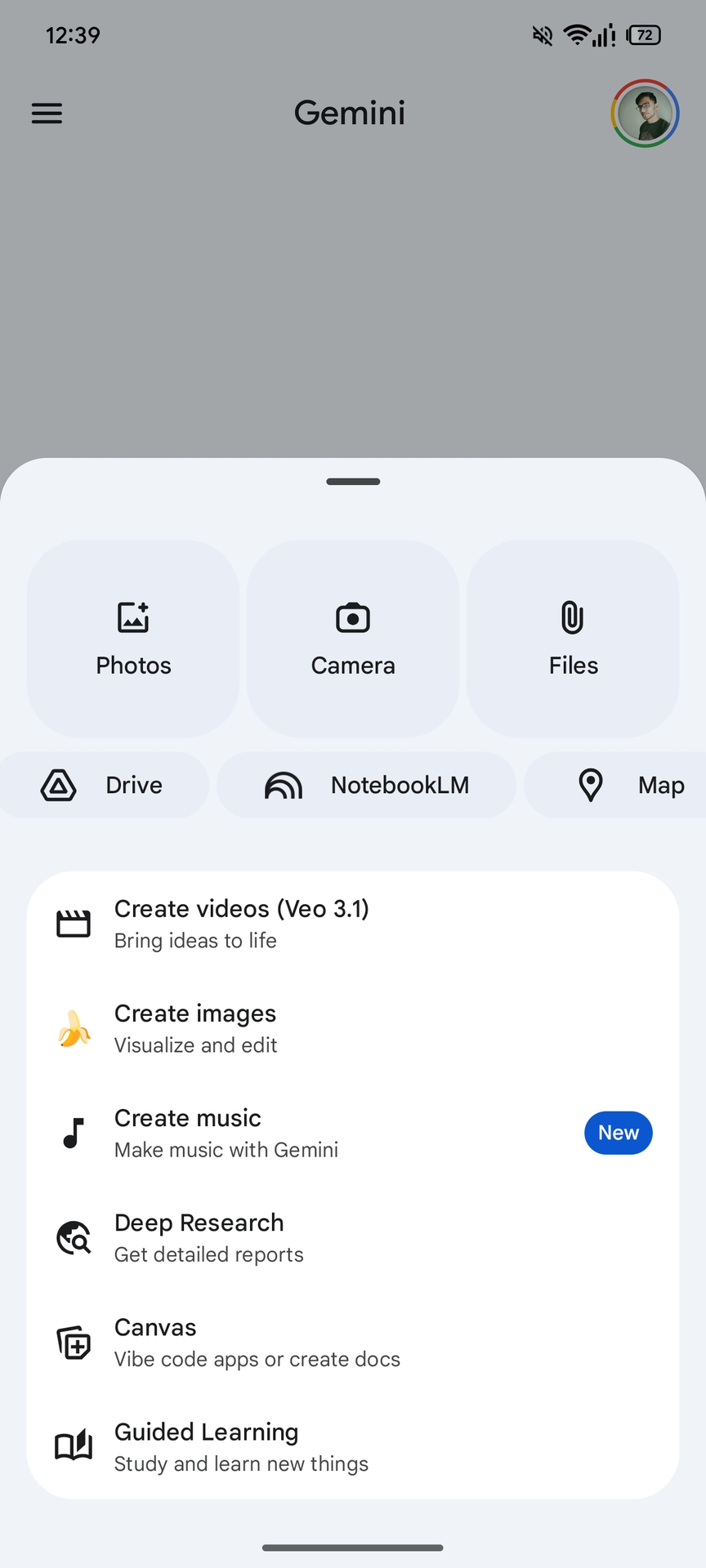Click the New badge on Create music

pos(618,1133)
